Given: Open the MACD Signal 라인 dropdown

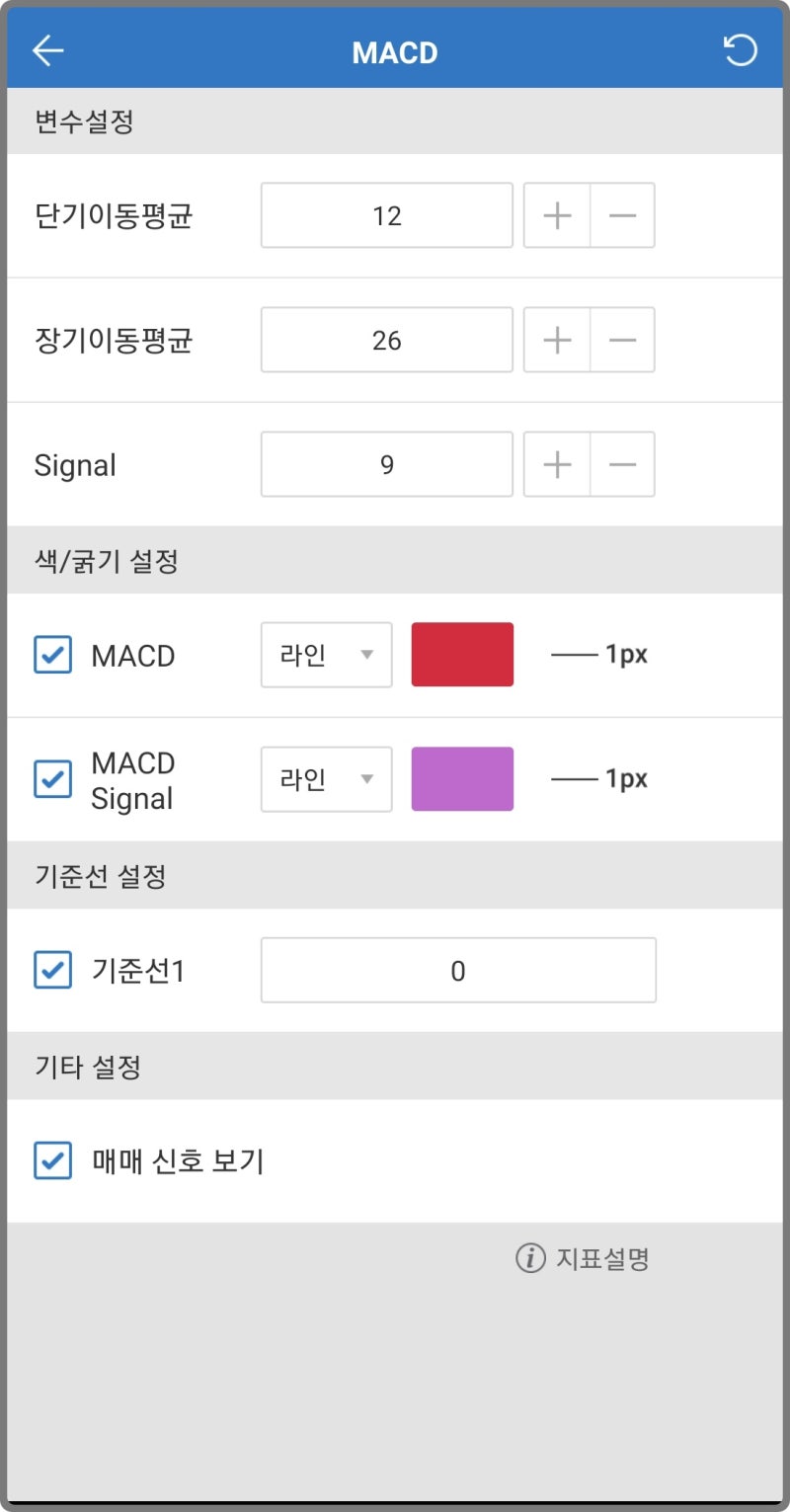Looking at the screenshot, I should 326,778.
